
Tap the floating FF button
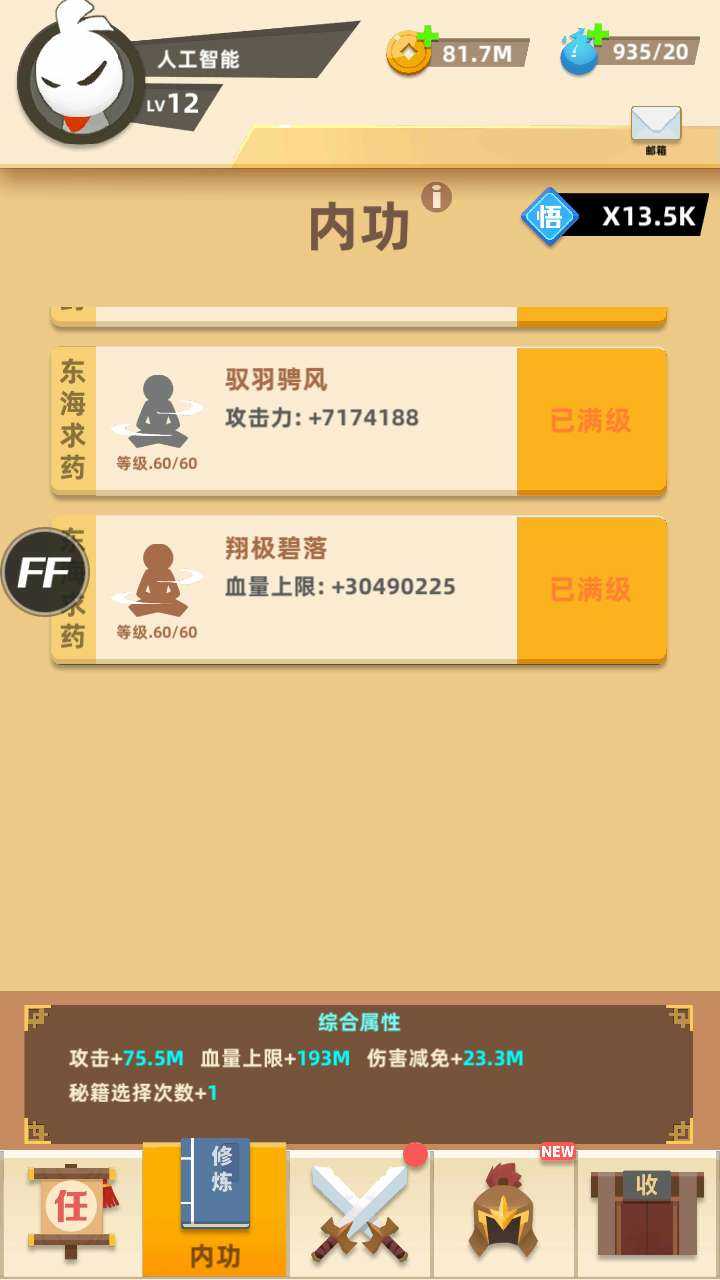click(x=44, y=573)
